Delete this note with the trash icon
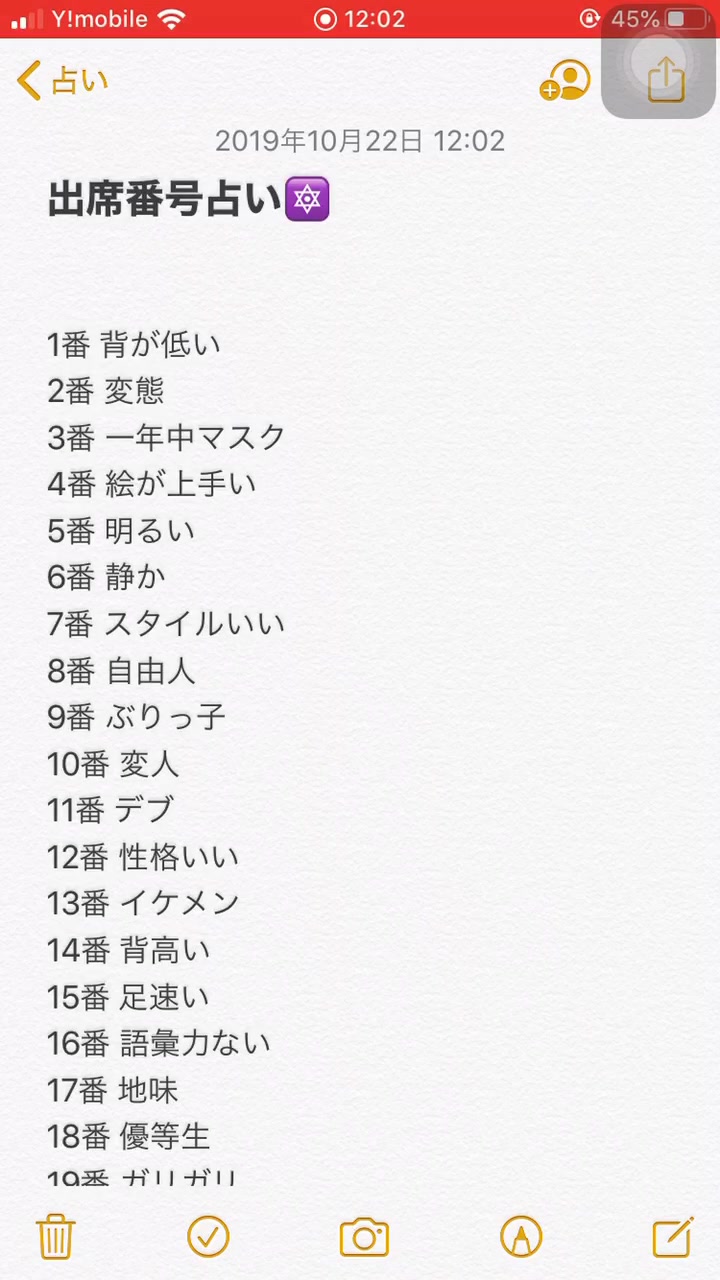The width and height of the screenshot is (720, 1280). (x=56, y=1237)
